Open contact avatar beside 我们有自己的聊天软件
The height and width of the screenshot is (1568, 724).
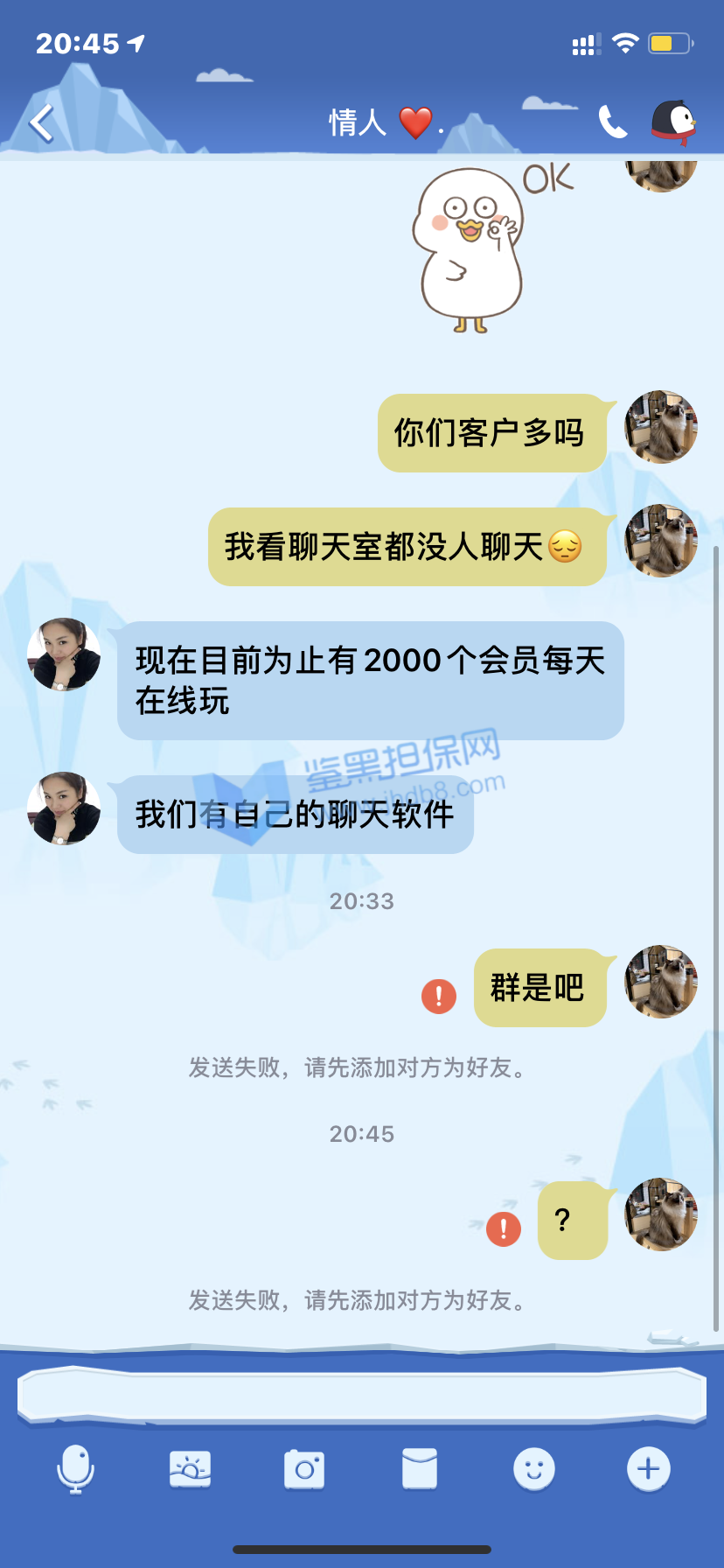click(x=64, y=808)
